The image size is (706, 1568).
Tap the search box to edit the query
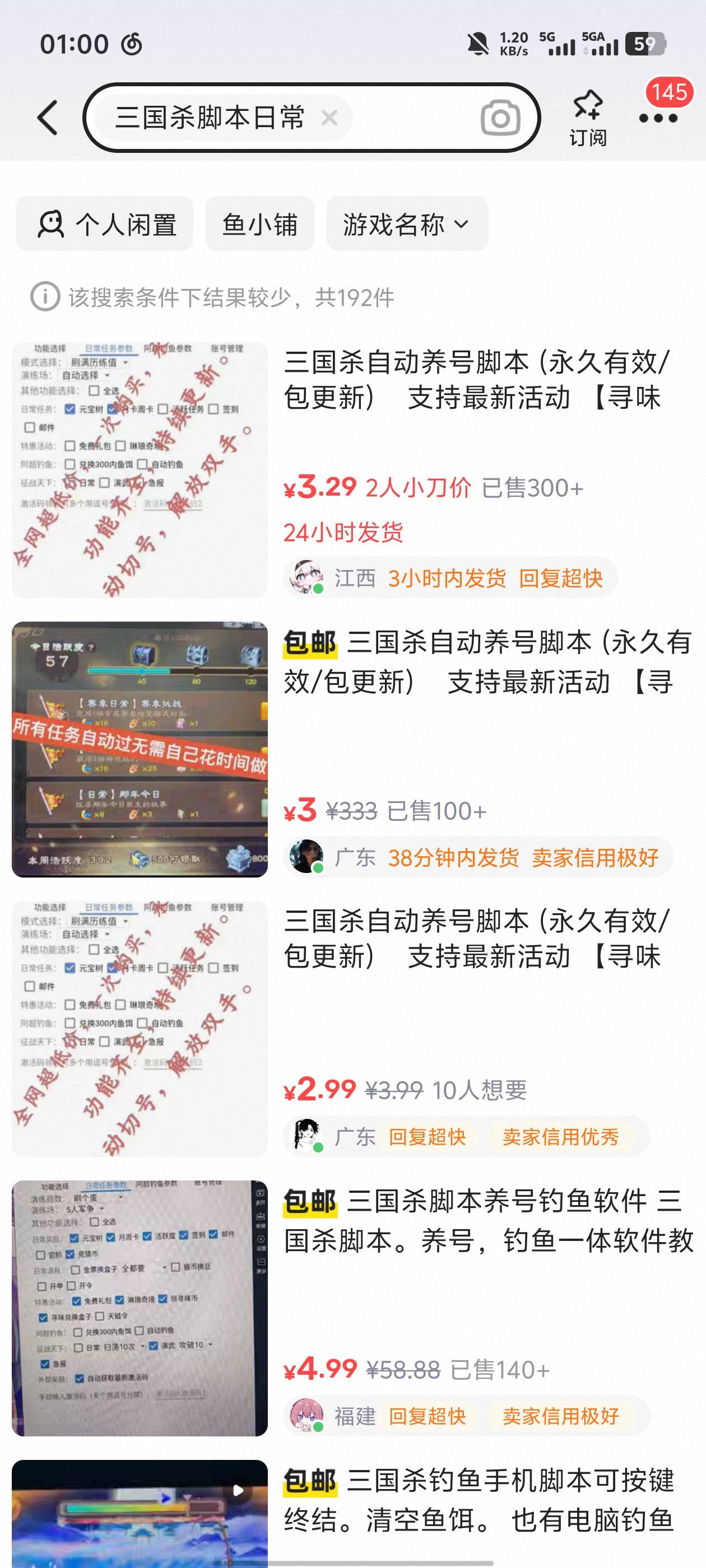point(414,118)
